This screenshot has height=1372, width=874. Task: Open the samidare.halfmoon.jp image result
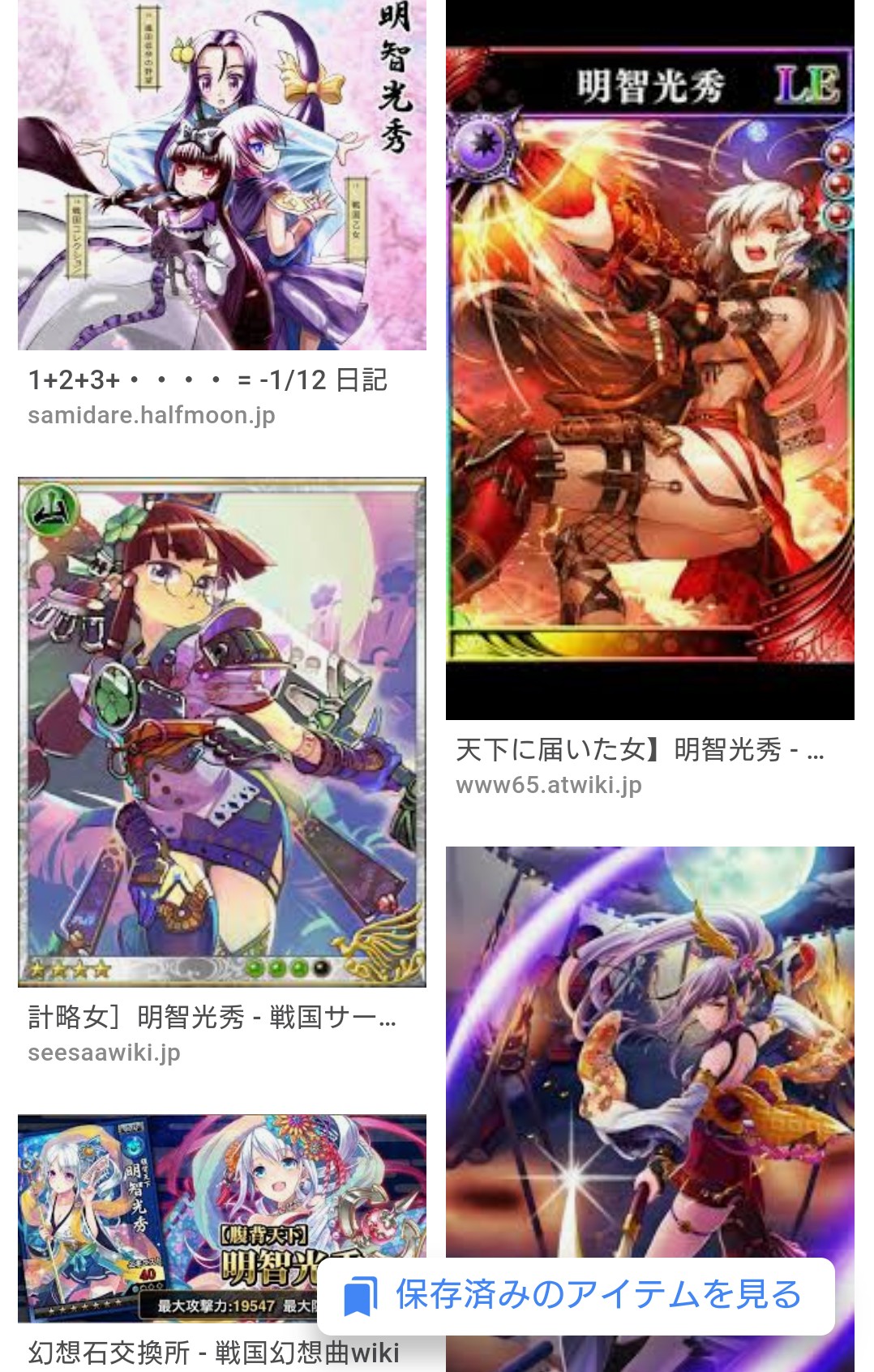coord(221,175)
